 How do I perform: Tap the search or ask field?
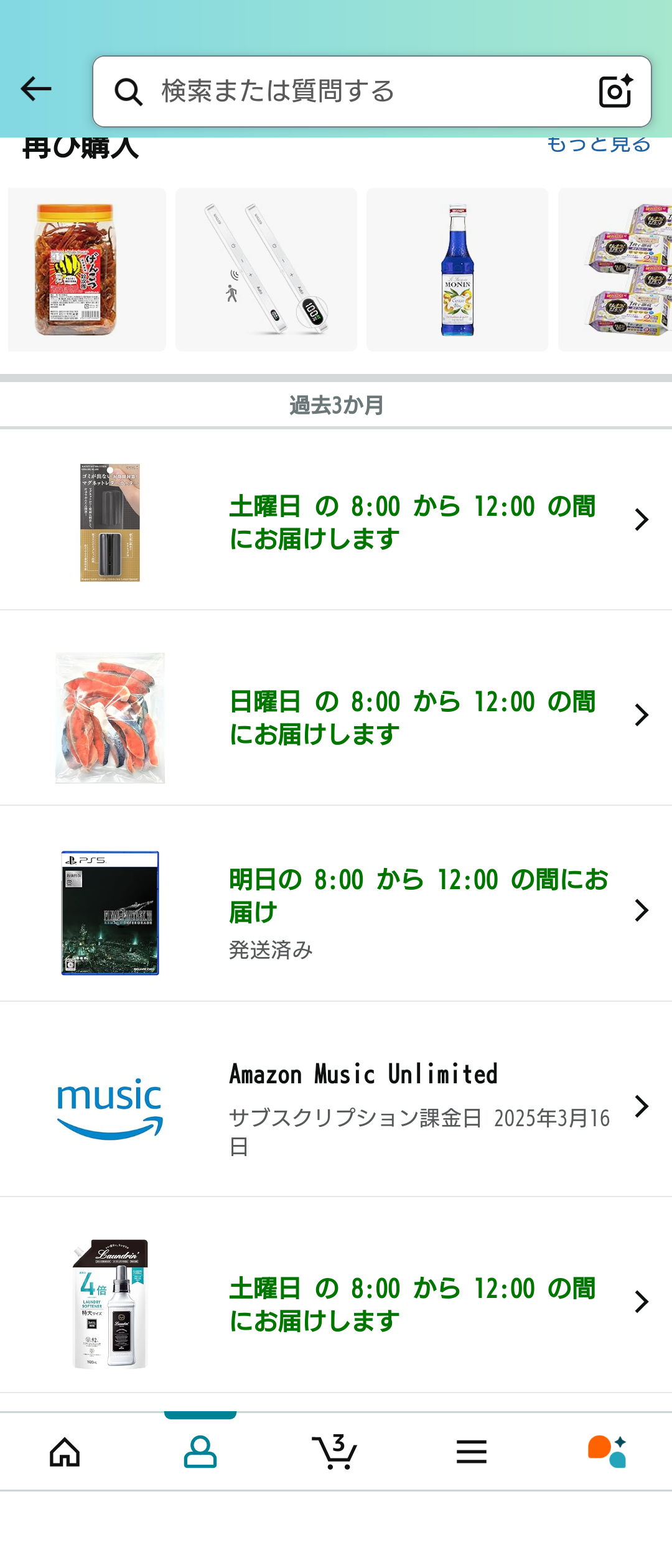pyautogui.click(x=348, y=91)
